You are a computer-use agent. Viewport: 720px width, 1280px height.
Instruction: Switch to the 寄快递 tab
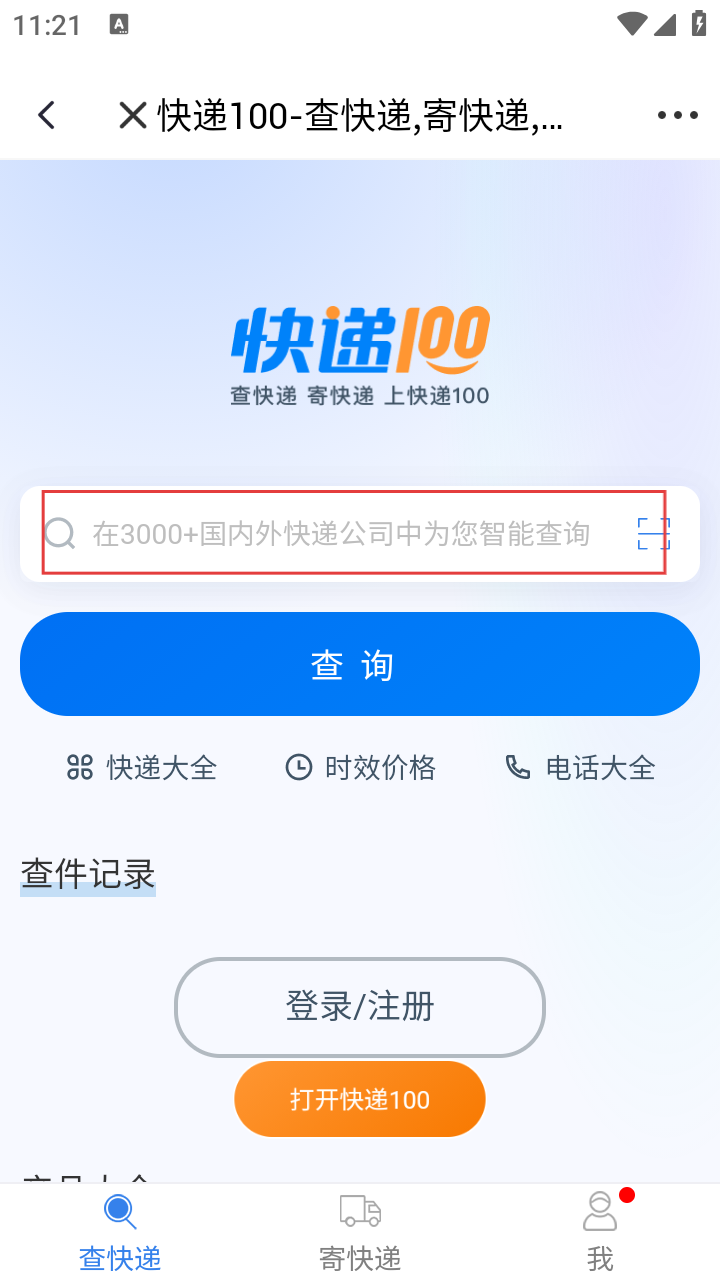(x=360, y=1232)
